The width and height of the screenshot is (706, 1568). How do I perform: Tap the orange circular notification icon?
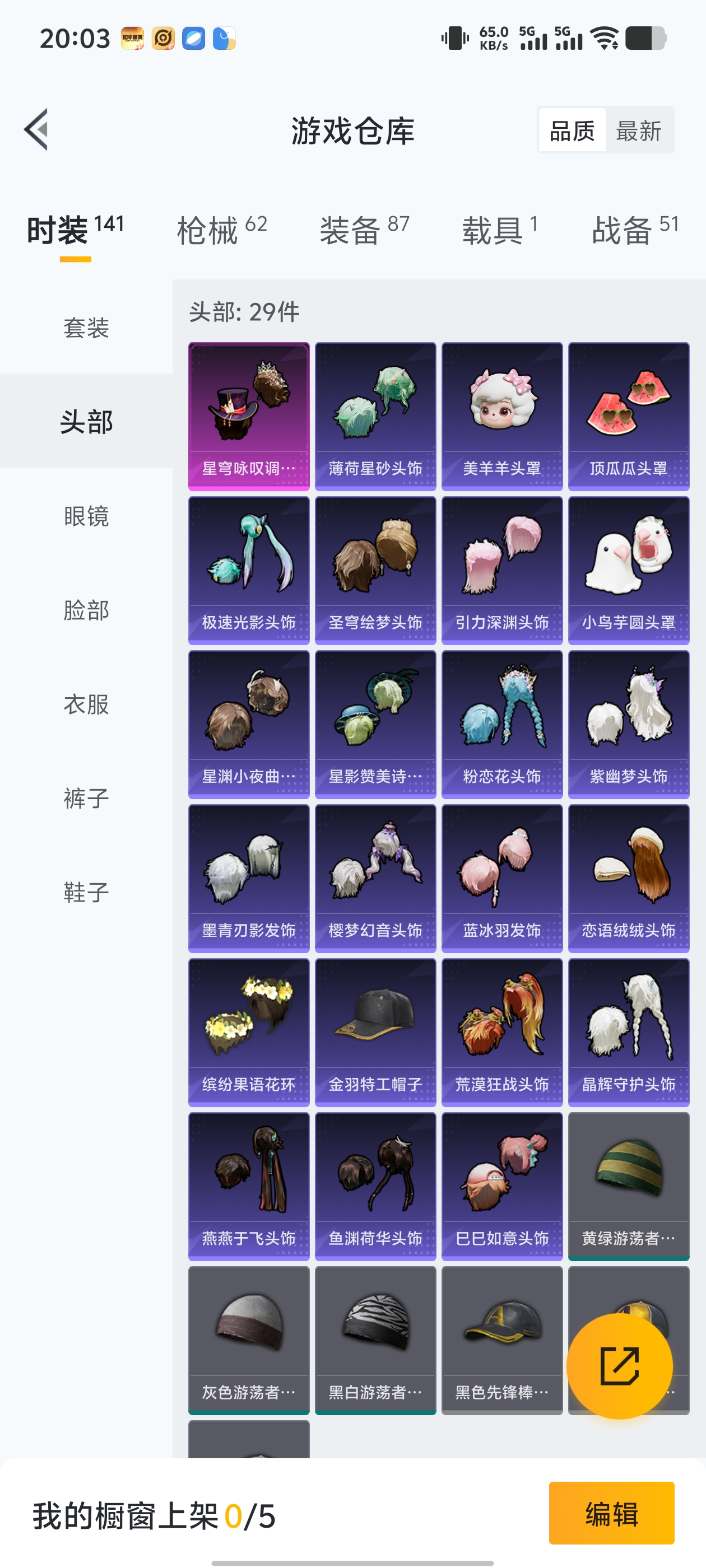(x=162, y=38)
